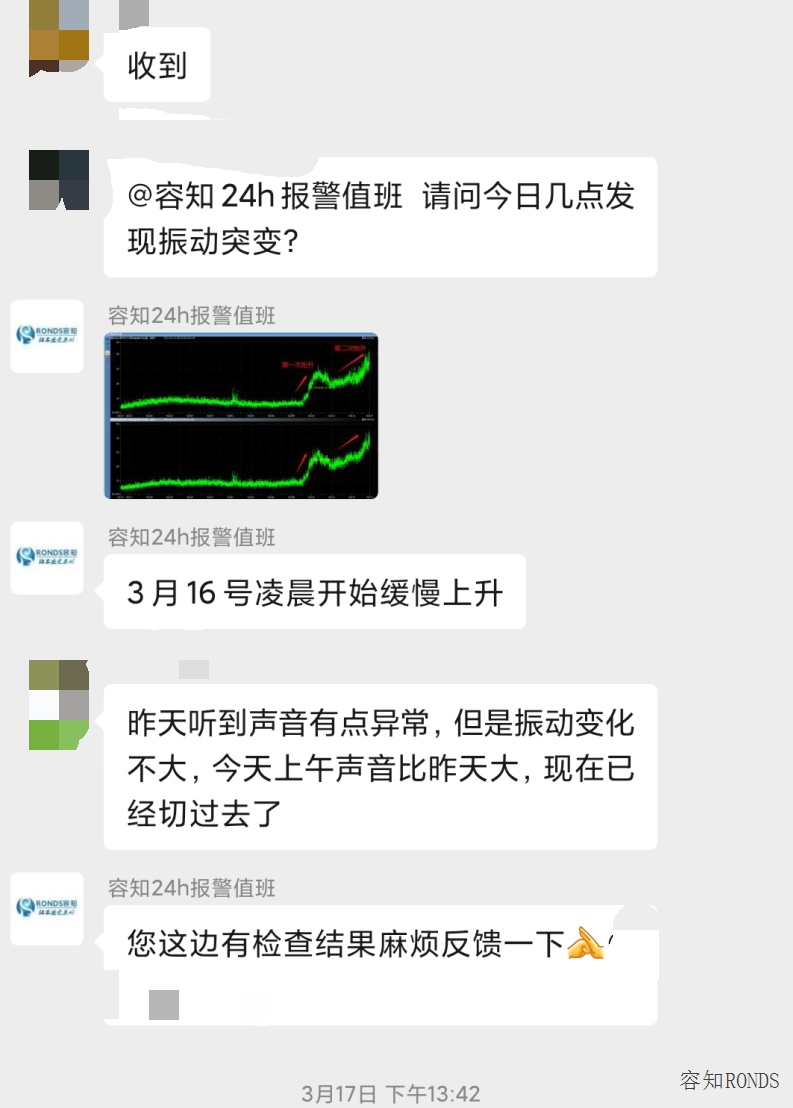
Task: Open the vibration trend chart image
Action: (241, 416)
